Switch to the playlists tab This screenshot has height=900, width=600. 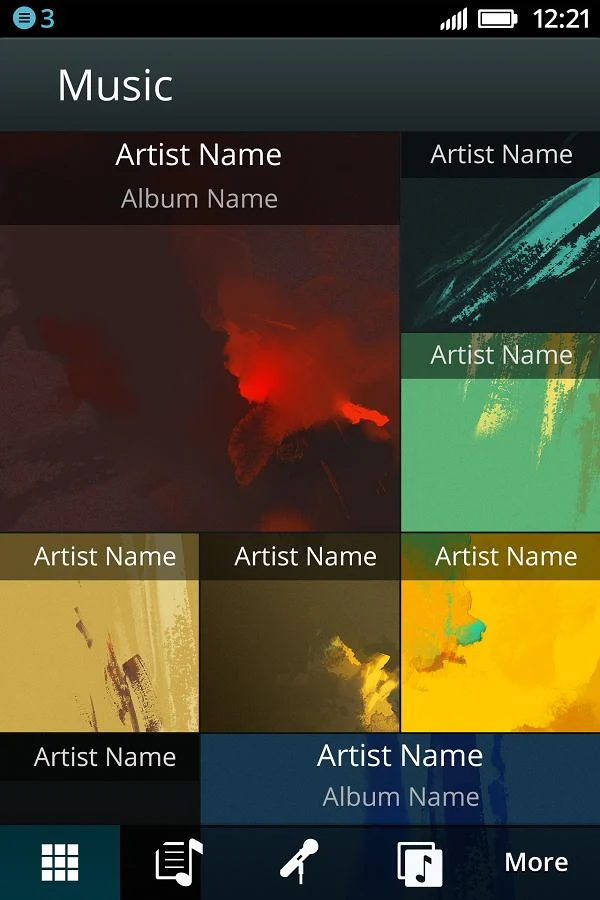(180, 862)
